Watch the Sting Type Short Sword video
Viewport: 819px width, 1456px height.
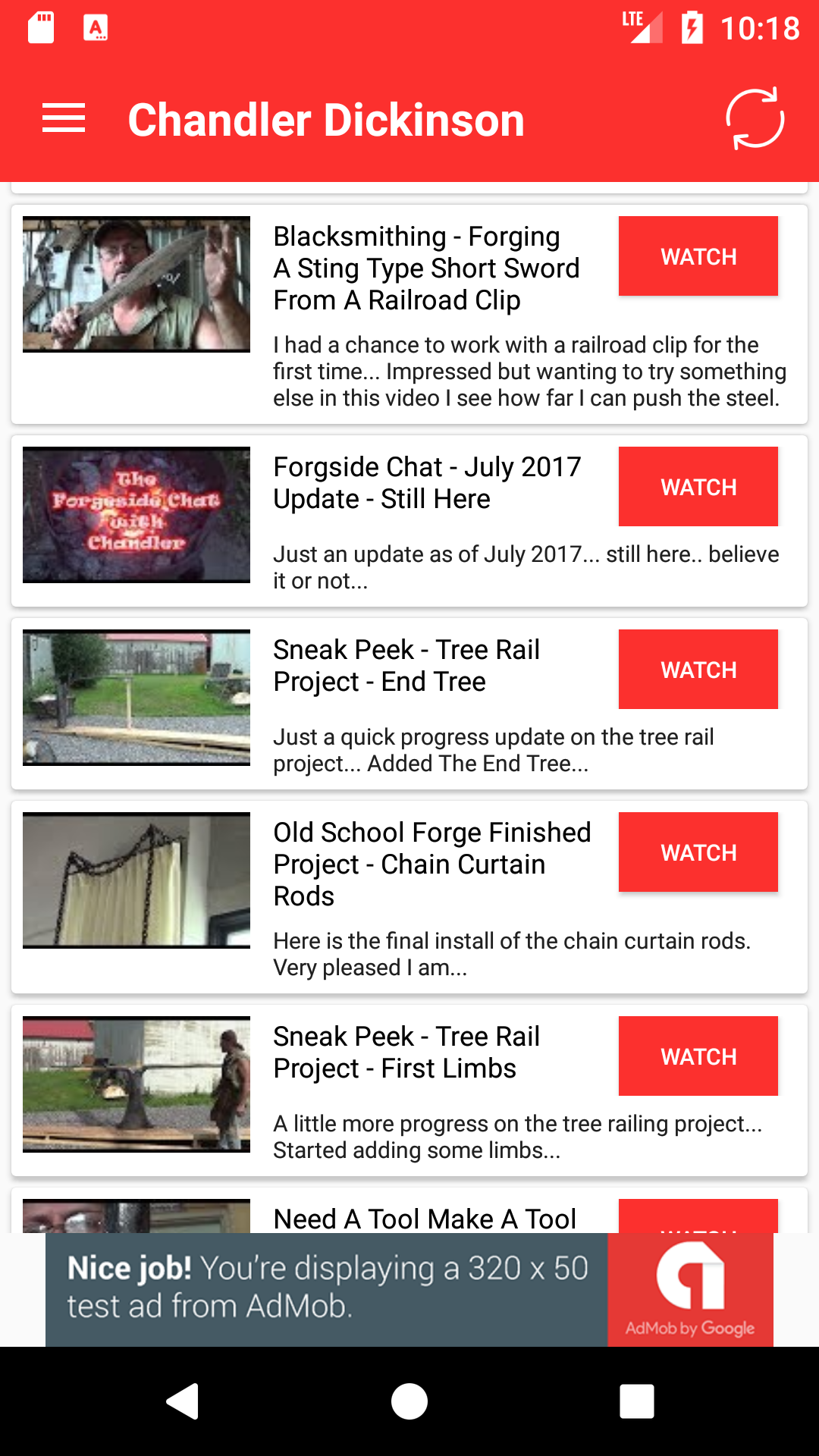click(x=698, y=256)
